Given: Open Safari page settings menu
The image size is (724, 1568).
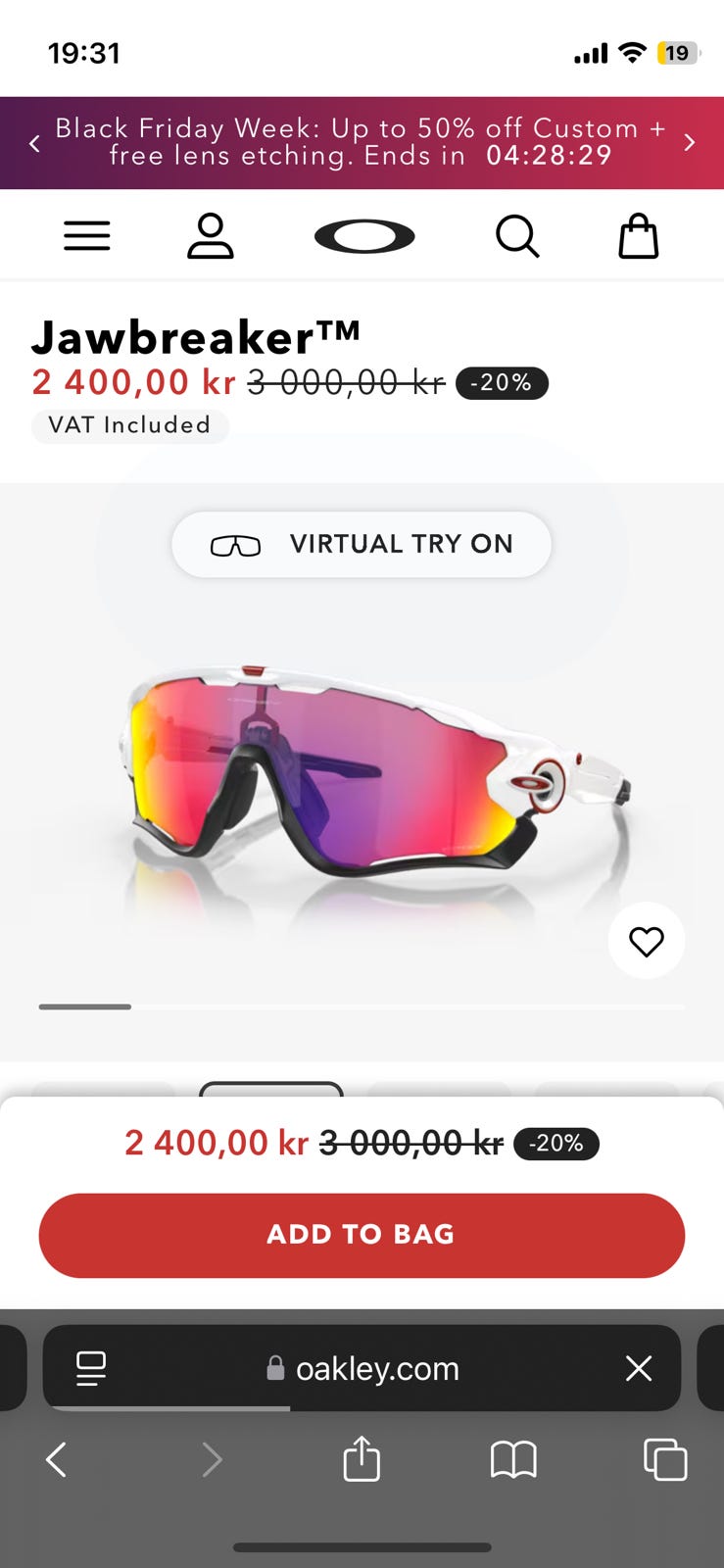Looking at the screenshot, I should tap(91, 1368).
